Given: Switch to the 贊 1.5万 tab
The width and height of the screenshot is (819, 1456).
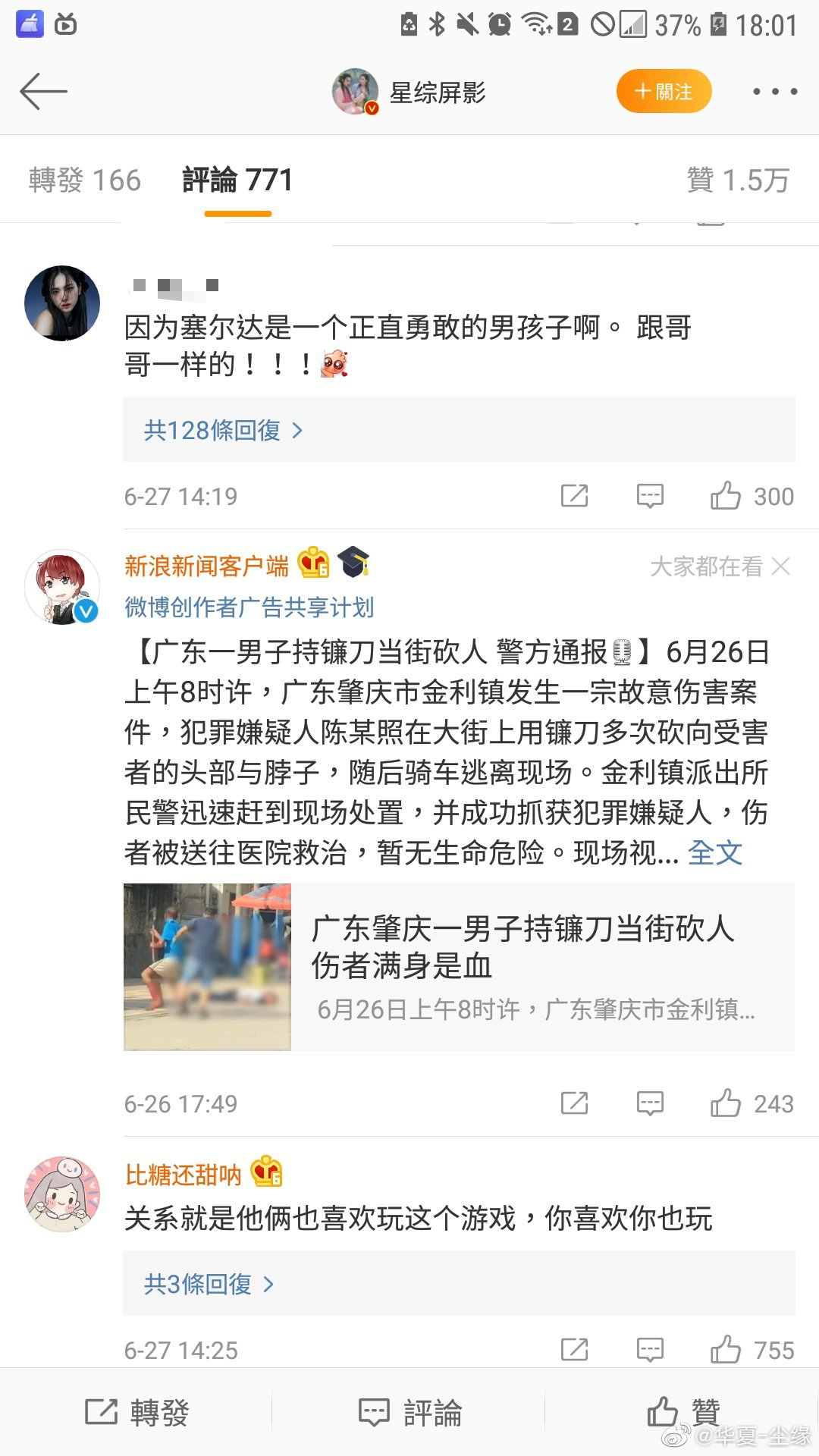Looking at the screenshot, I should point(738,180).
